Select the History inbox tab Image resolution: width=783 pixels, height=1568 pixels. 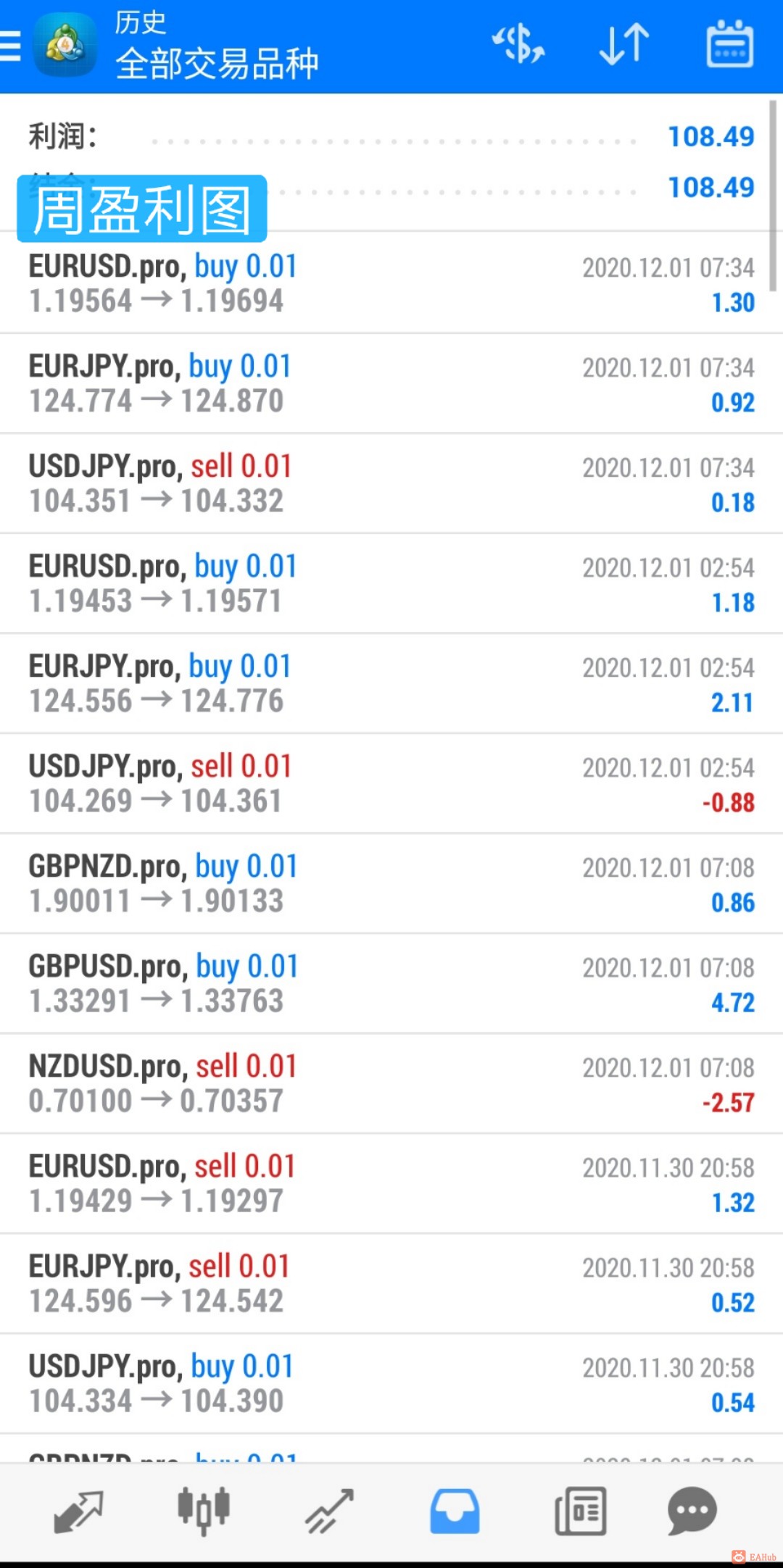coord(455,1512)
